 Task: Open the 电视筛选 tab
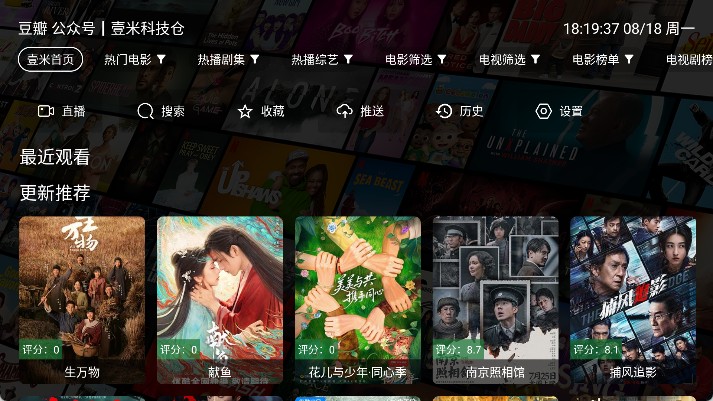(509, 60)
